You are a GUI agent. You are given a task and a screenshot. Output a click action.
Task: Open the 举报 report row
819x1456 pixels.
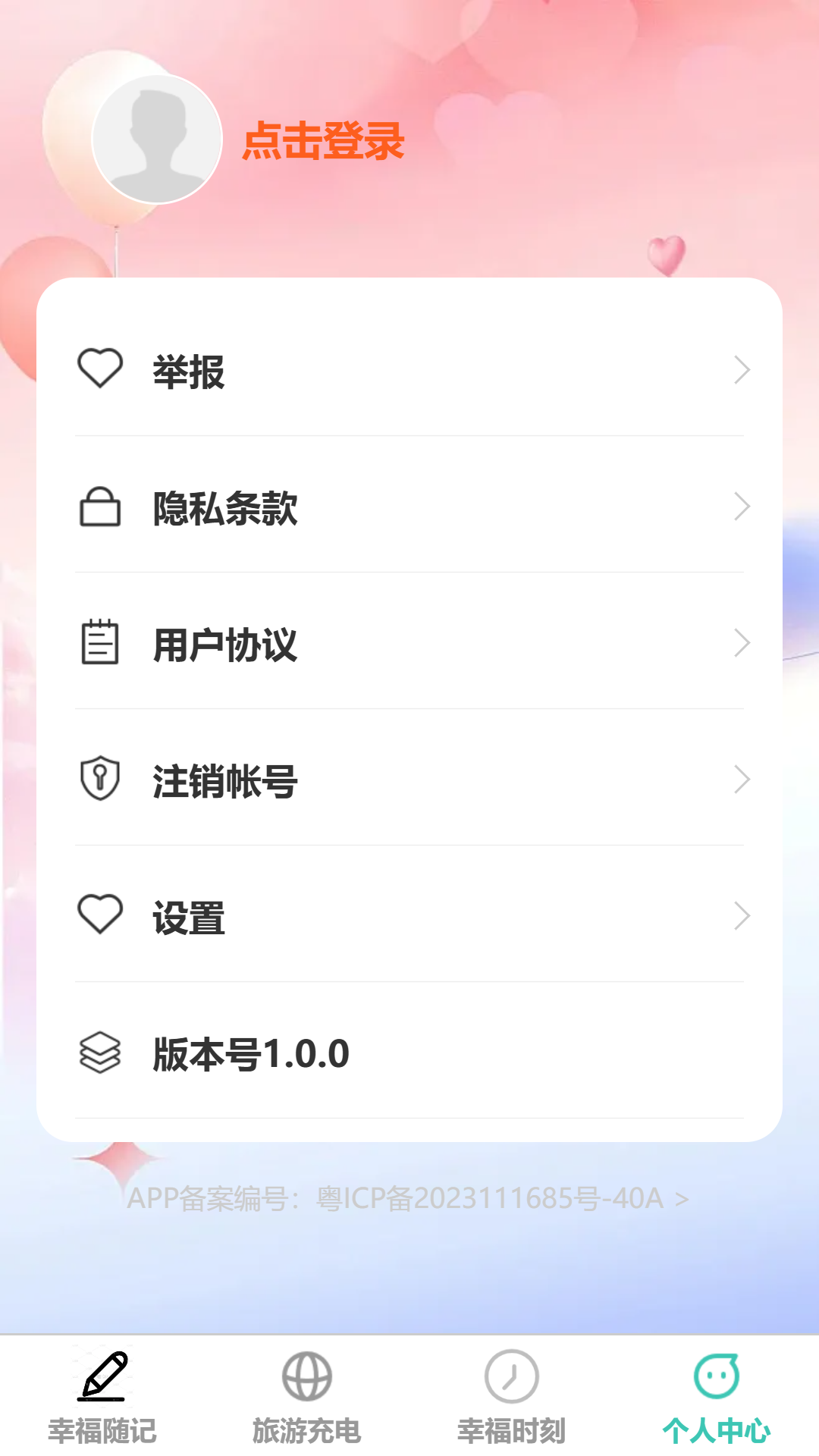[x=409, y=371]
